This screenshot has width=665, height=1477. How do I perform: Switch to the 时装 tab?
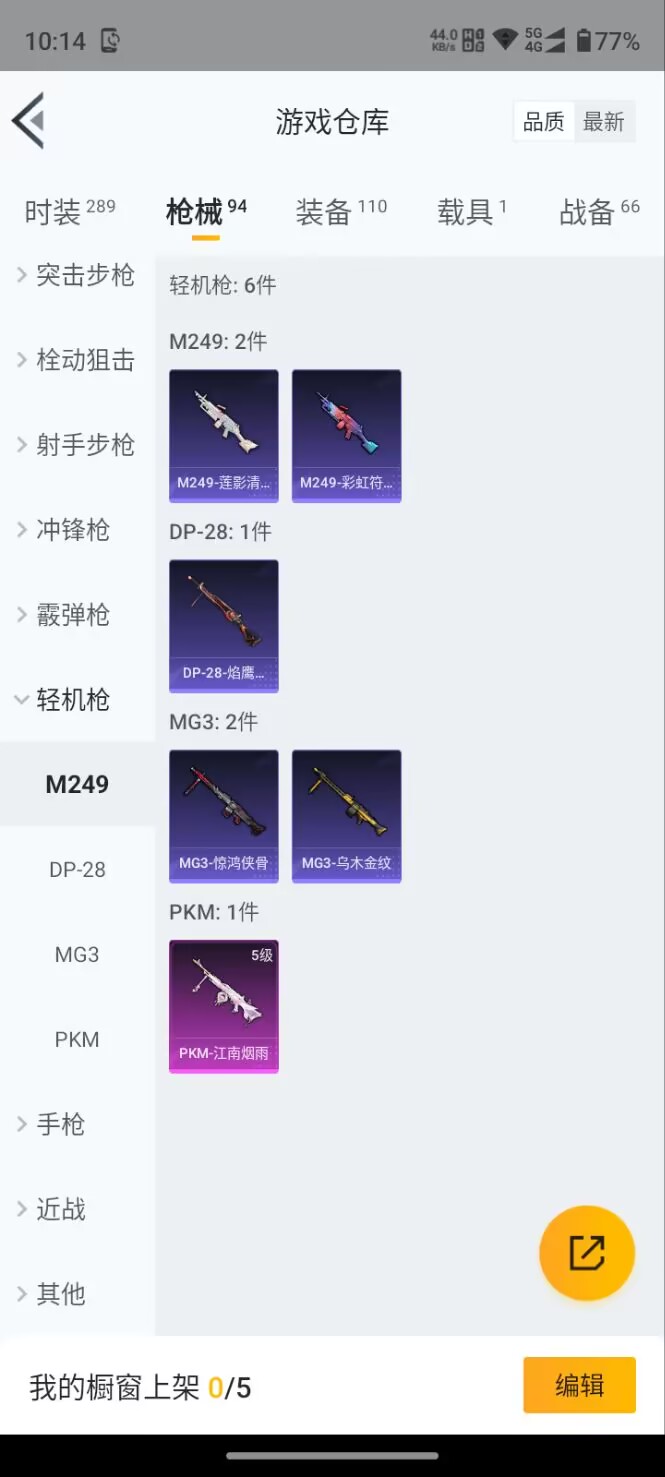tap(68, 212)
